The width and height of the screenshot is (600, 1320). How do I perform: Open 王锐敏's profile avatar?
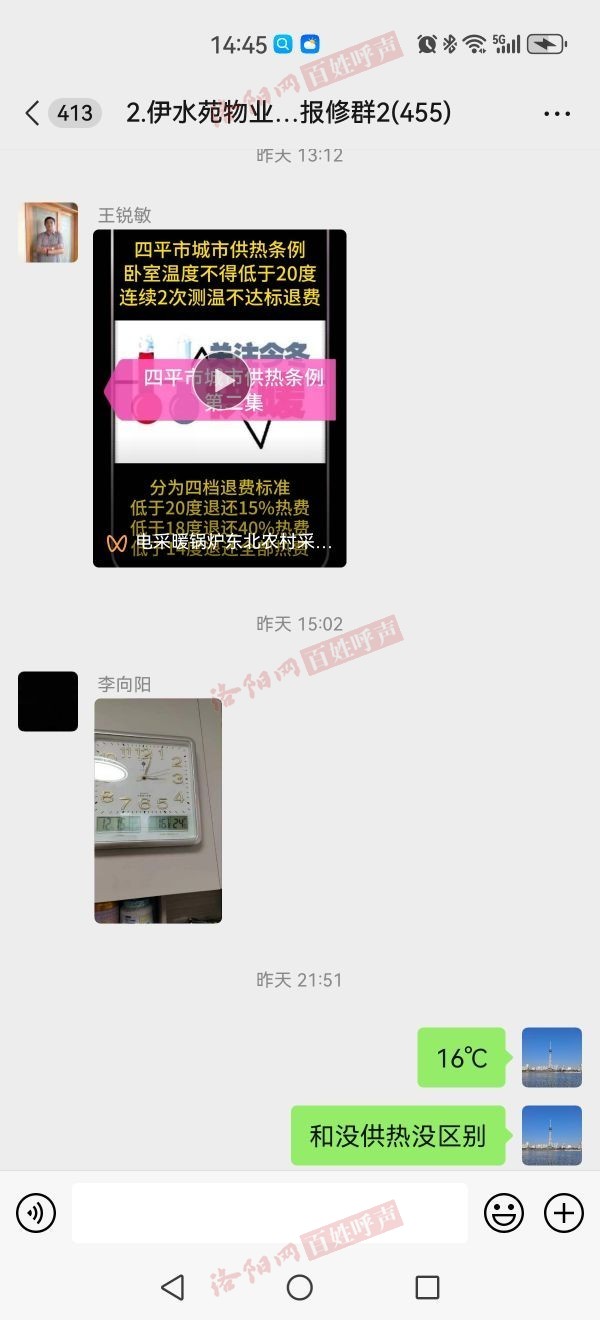pos(51,232)
